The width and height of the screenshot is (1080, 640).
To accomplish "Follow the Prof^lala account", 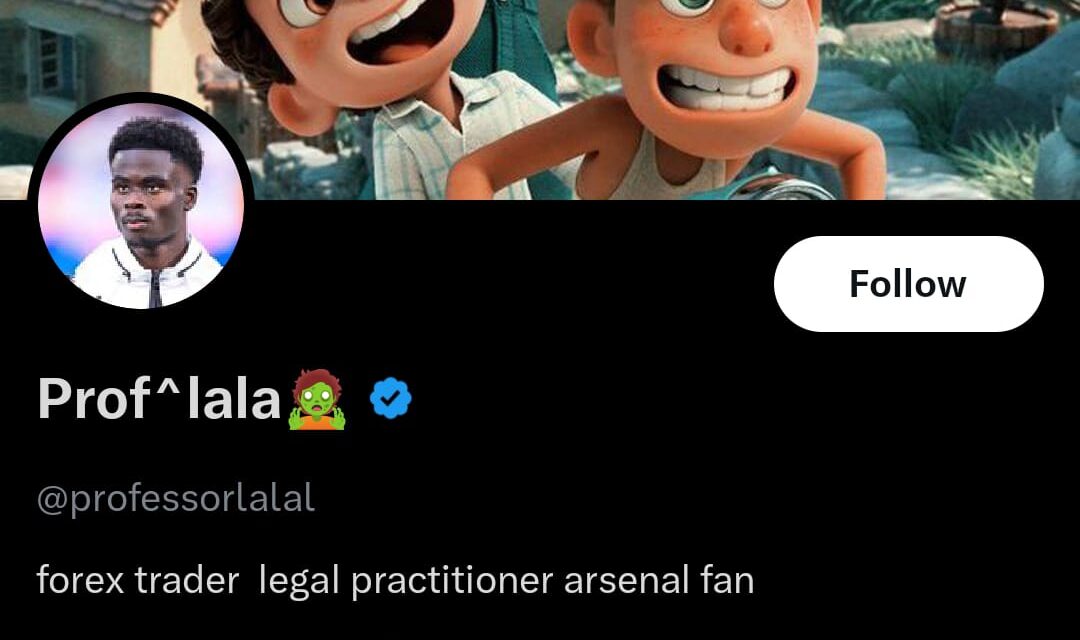I will click(x=908, y=284).
